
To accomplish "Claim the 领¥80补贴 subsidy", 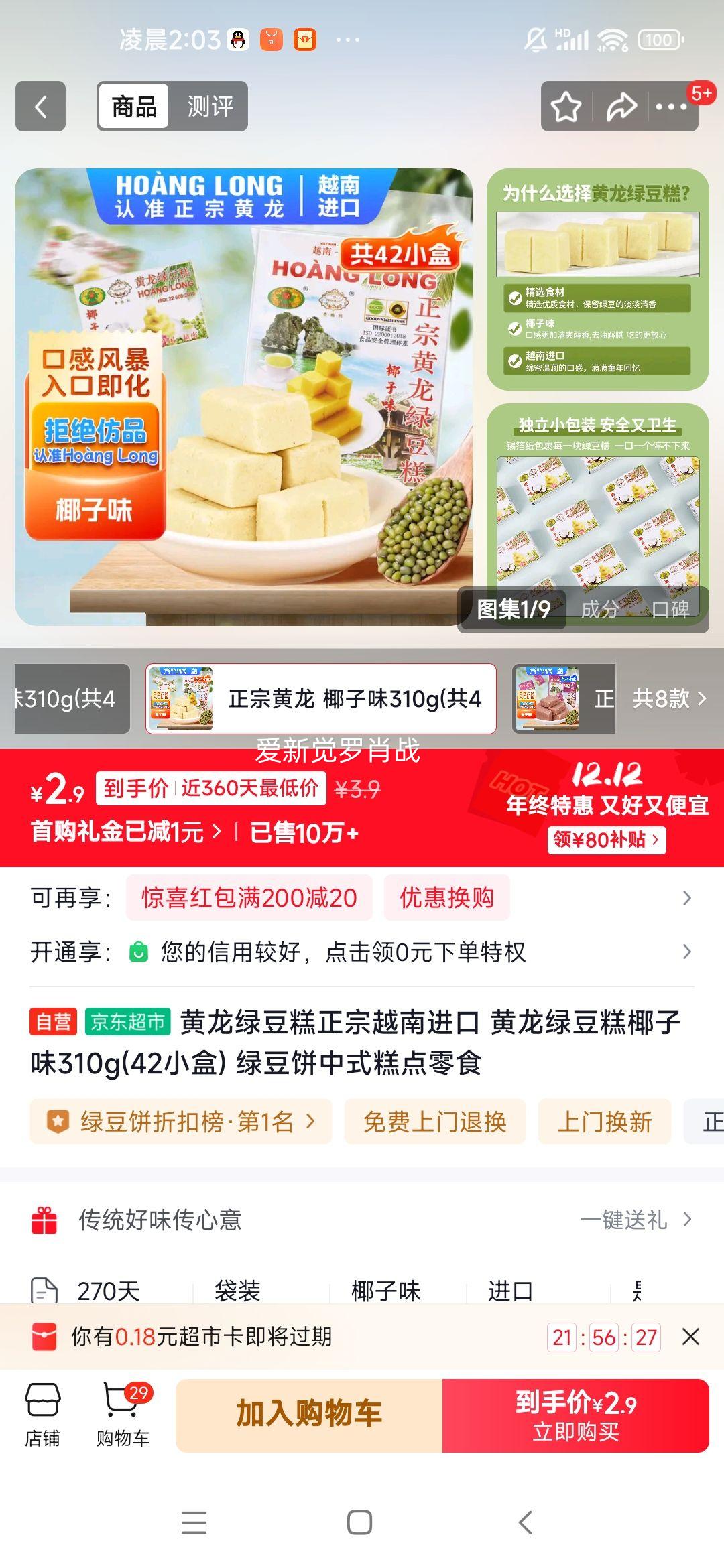I will pyautogui.click(x=608, y=841).
